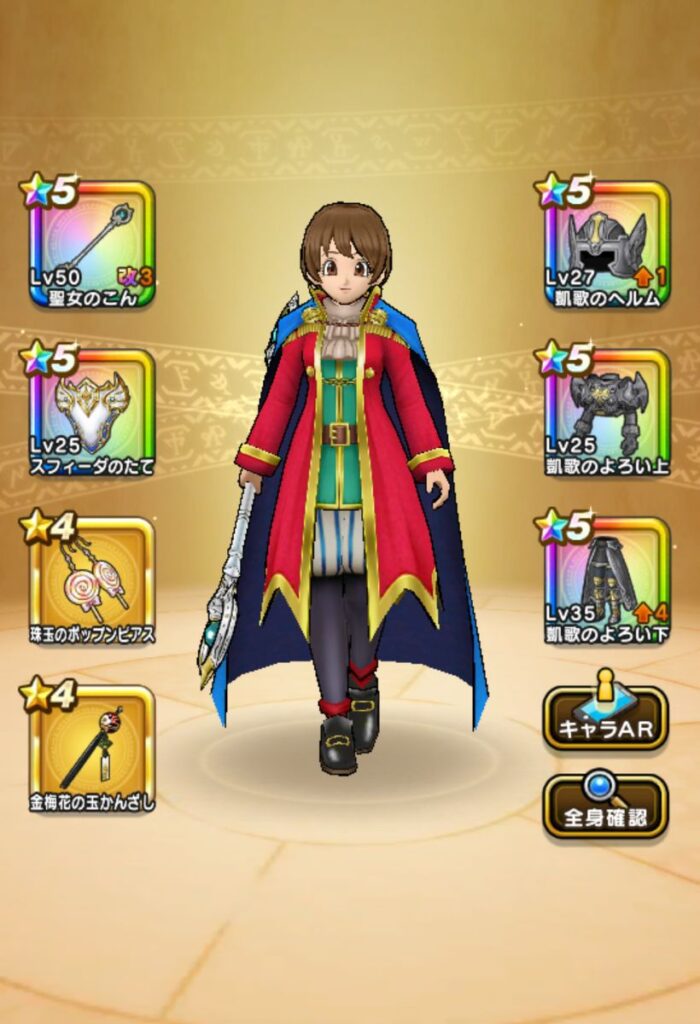Select the 凱歌のよろい上 armor slot
This screenshot has height=1024, width=700.
click(607, 412)
